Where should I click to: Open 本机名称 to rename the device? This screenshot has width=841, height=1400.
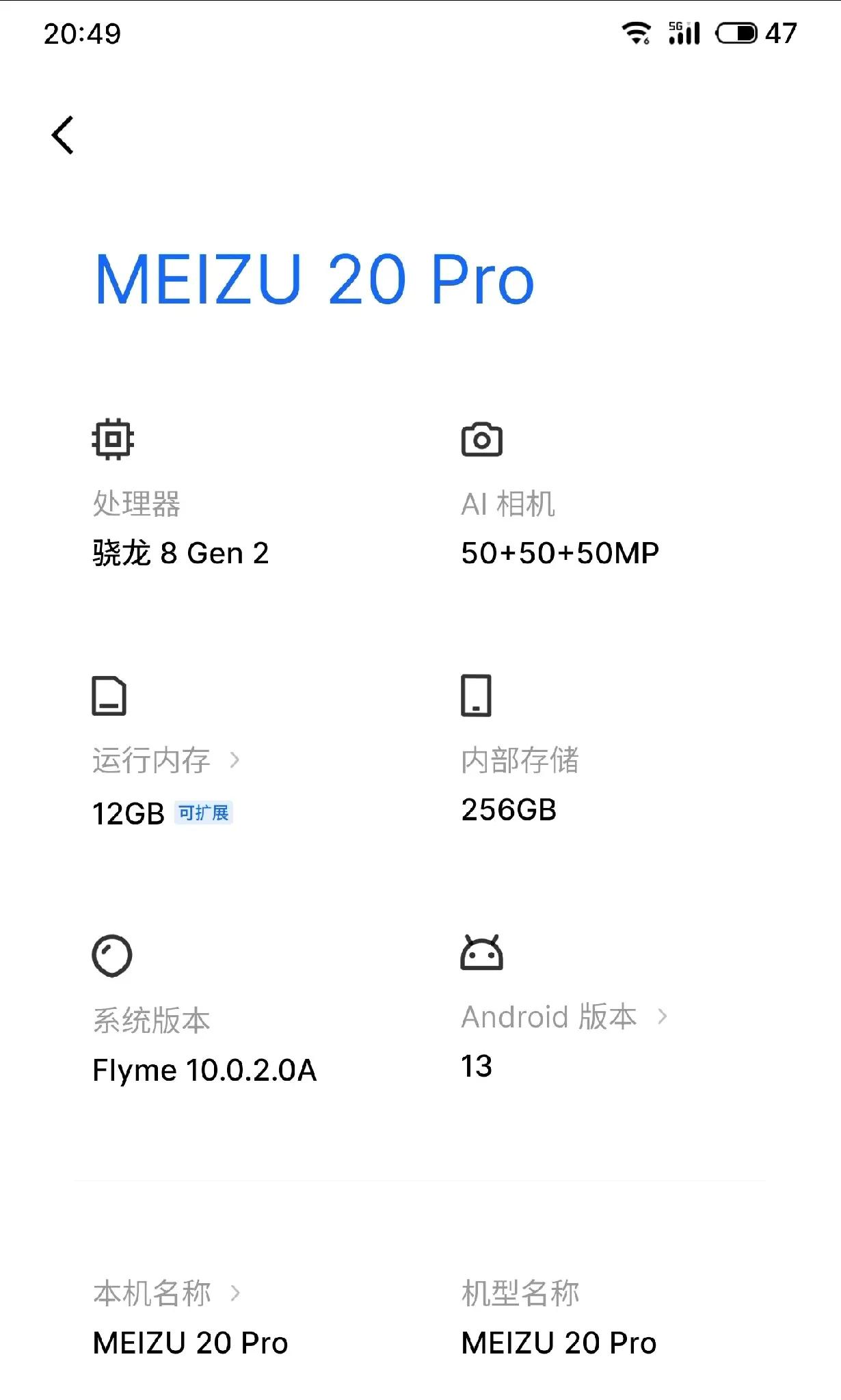167,1293
